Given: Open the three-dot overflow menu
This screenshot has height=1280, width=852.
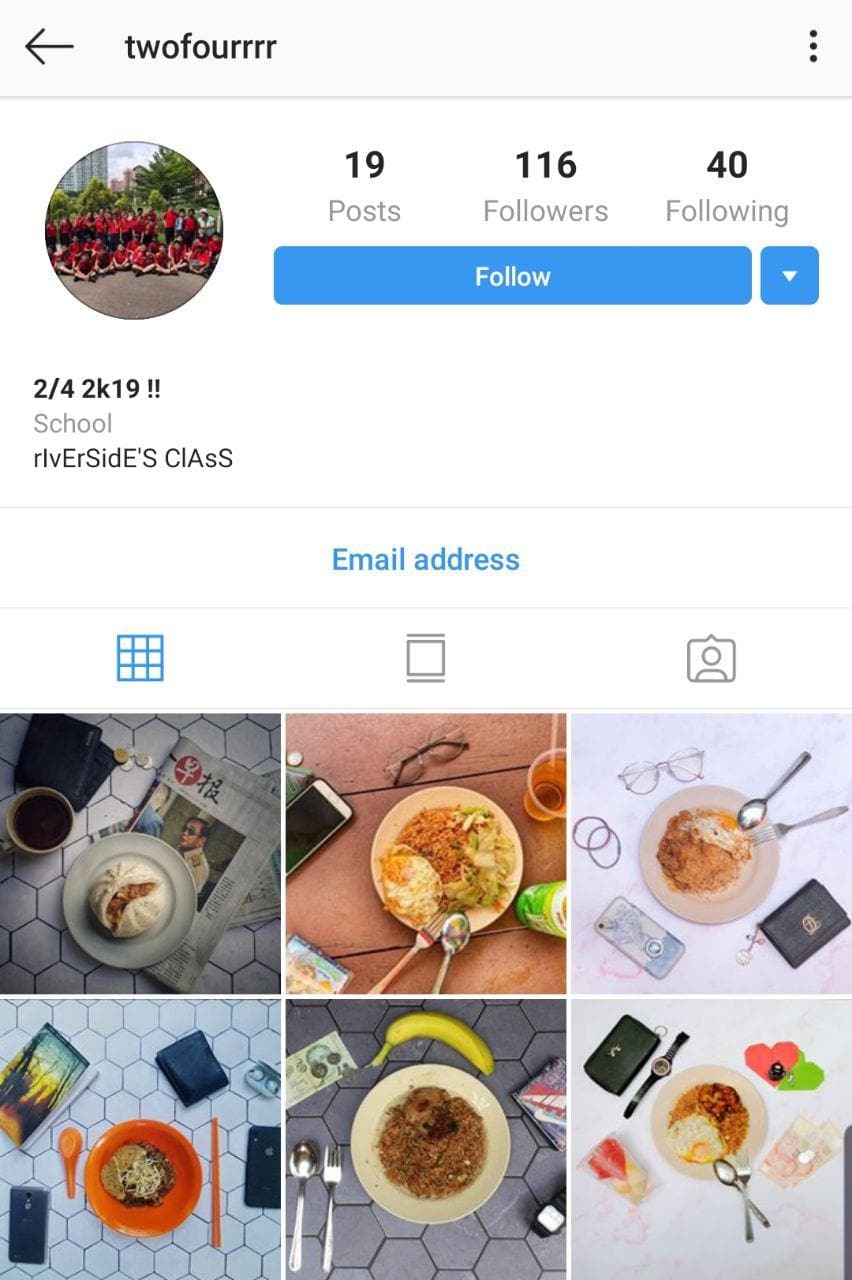Looking at the screenshot, I should [x=813, y=46].
